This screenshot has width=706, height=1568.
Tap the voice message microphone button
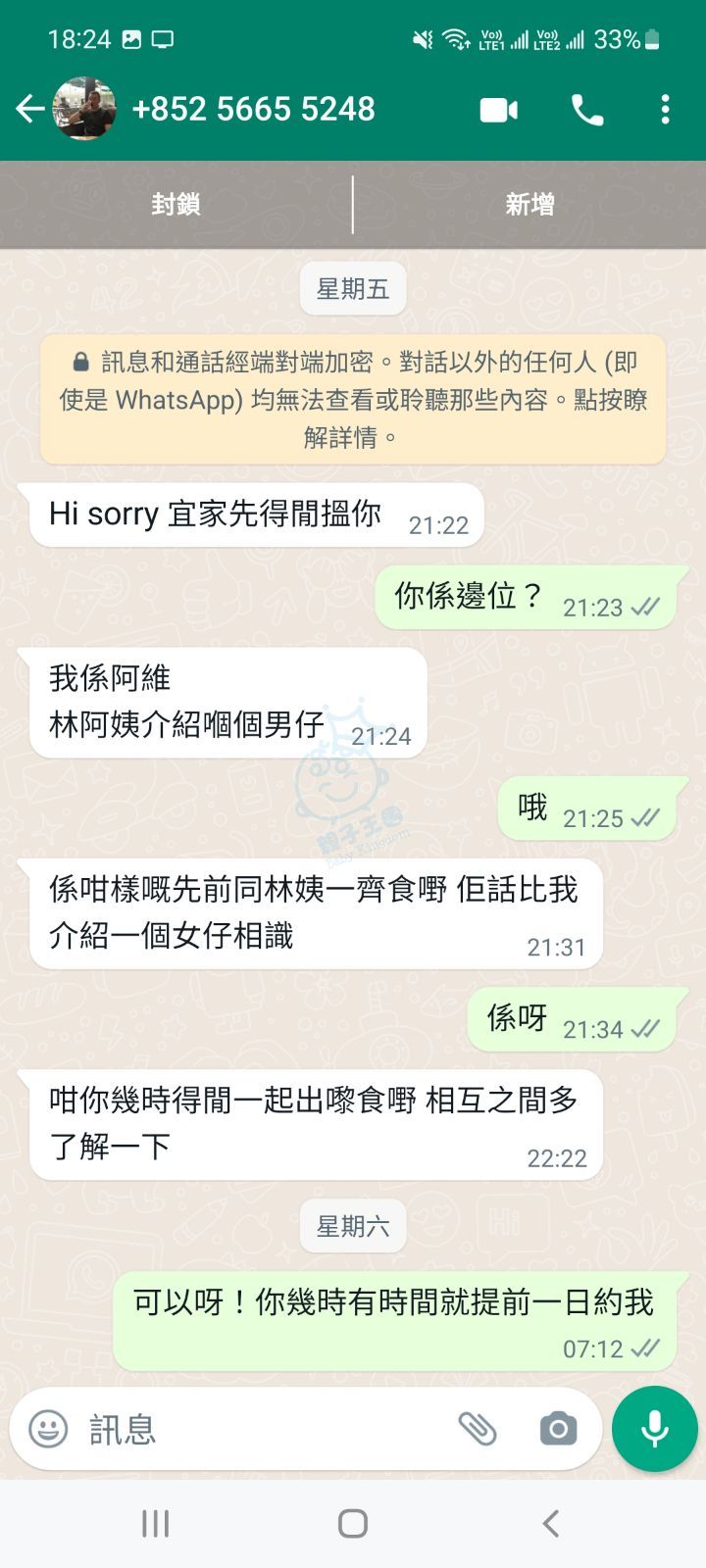pos(654,1429)
